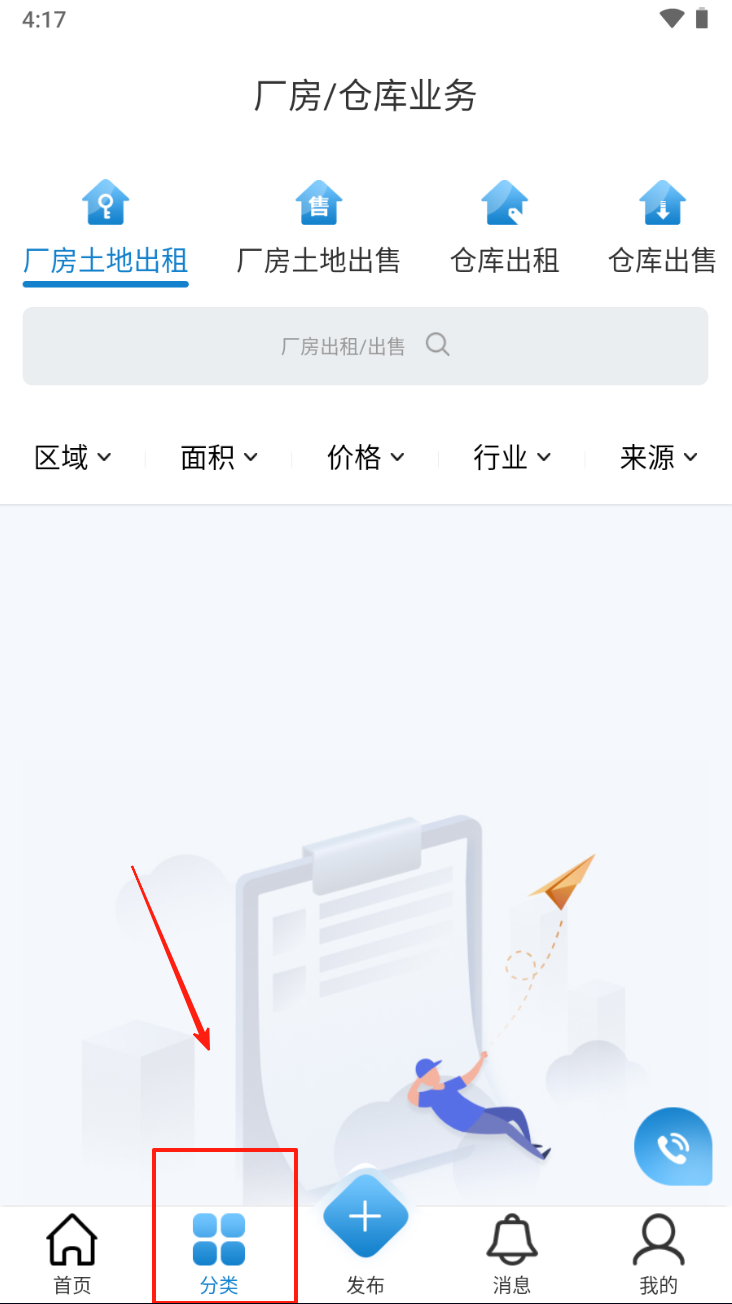Image resolution: width=732 pixels, height=1304 pixels.
Task: Switch to the 仓库出售 tab
Action: [x=662, y=230]
